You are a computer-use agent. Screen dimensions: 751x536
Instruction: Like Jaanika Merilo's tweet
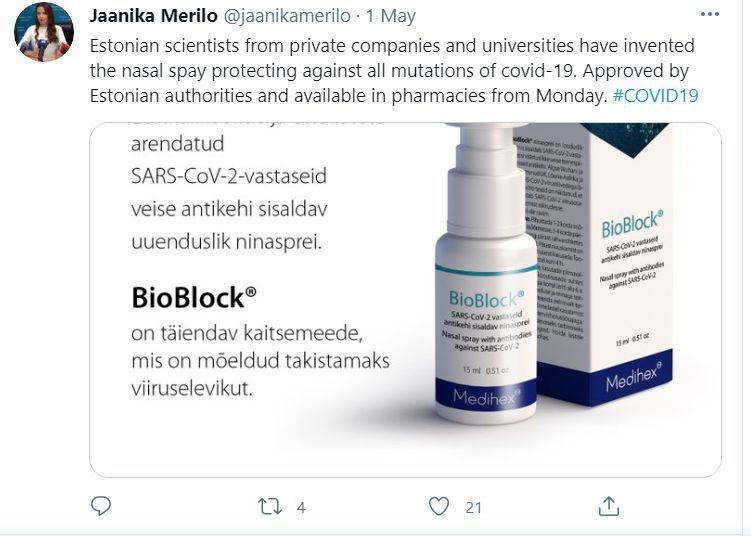439,506
